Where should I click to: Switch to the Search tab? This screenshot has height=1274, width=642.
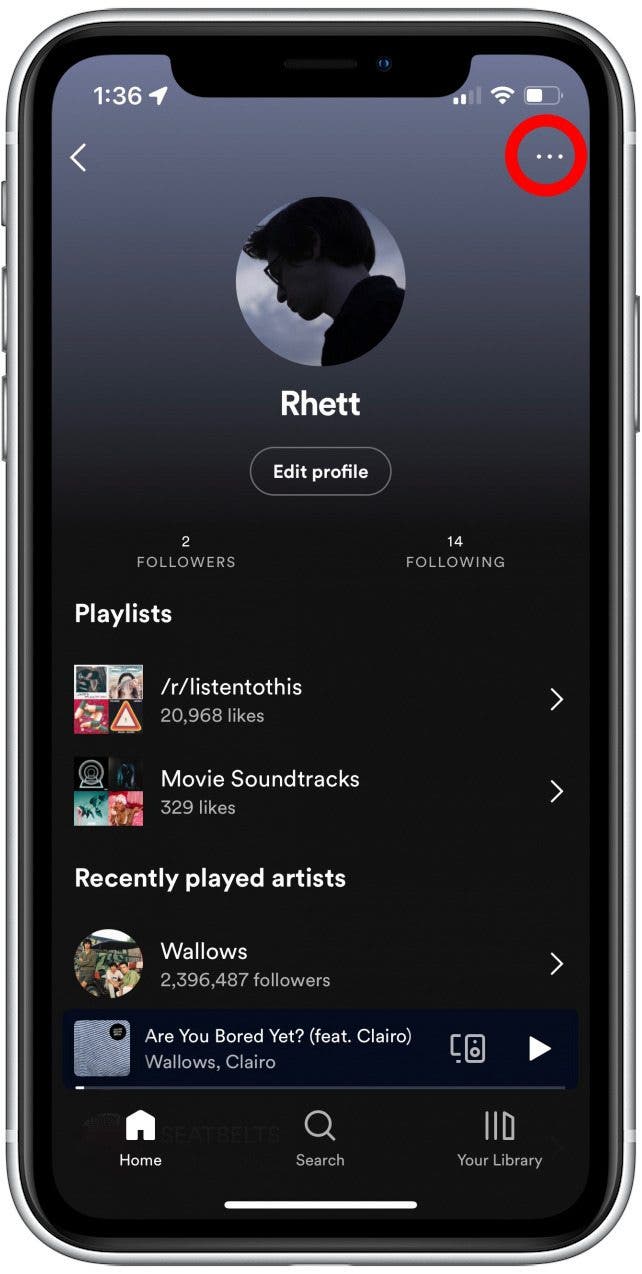320,1138
